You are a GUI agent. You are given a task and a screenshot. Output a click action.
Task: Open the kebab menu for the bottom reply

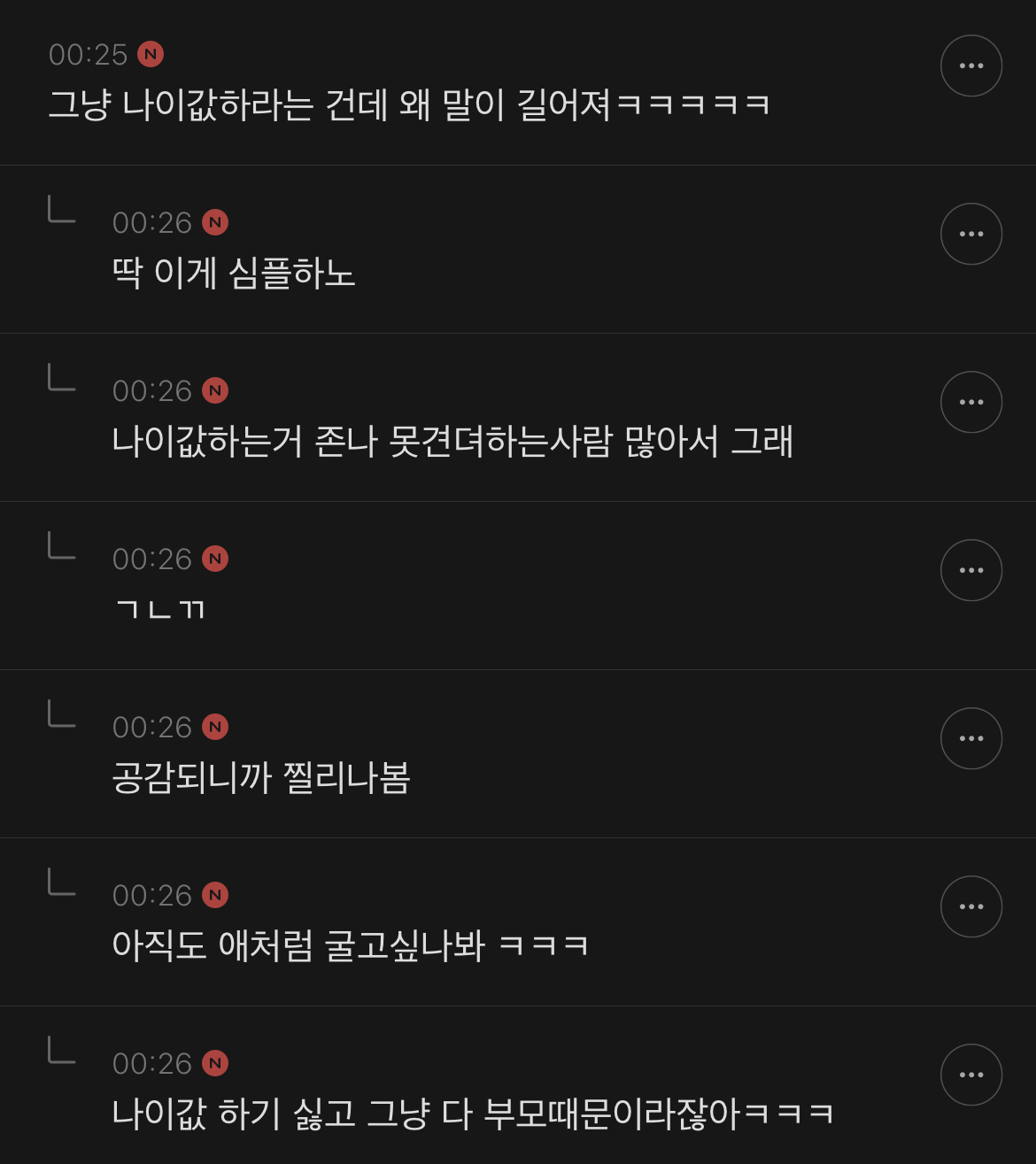(x=971, y=1074)
